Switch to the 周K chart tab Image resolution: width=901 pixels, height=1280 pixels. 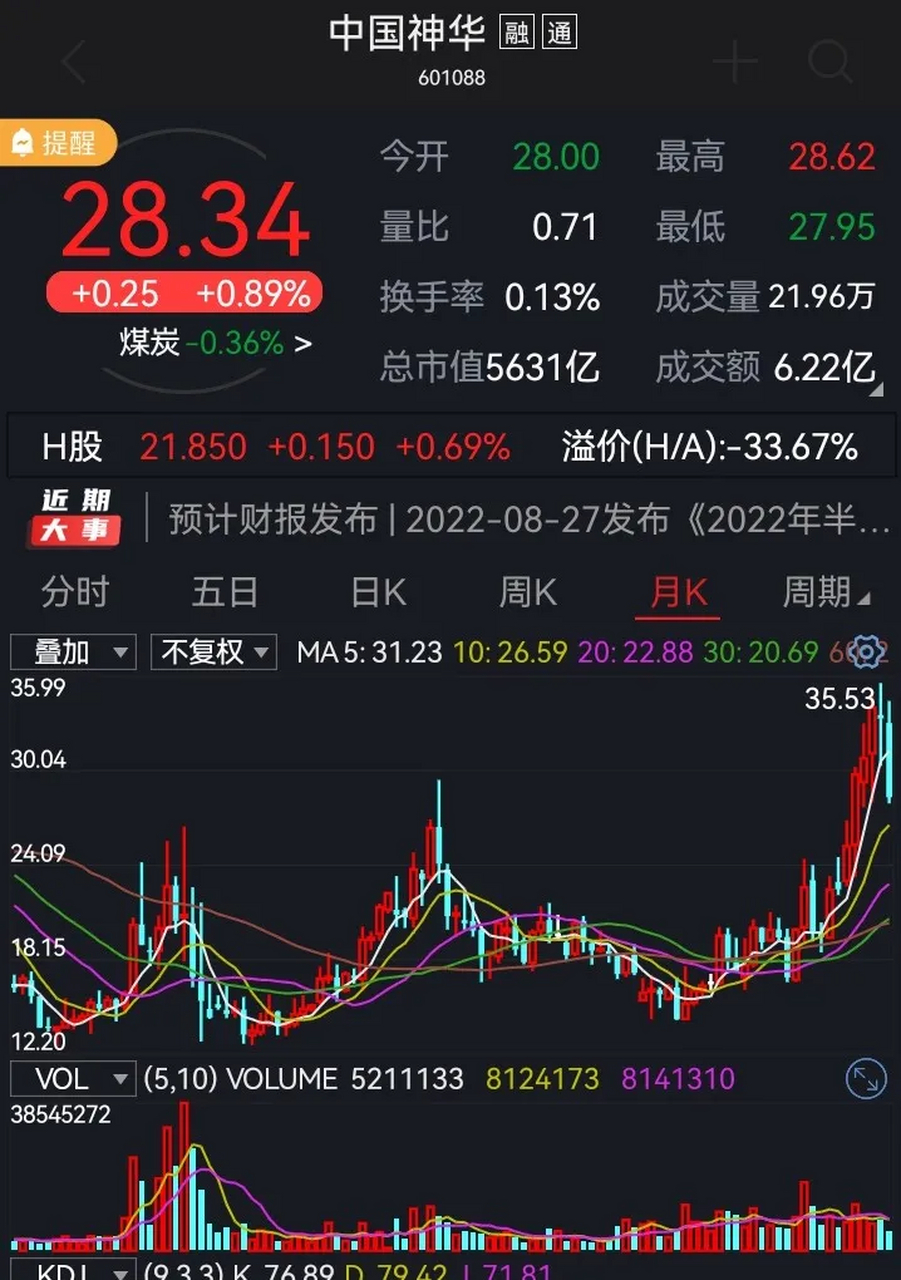coord(528,593)
